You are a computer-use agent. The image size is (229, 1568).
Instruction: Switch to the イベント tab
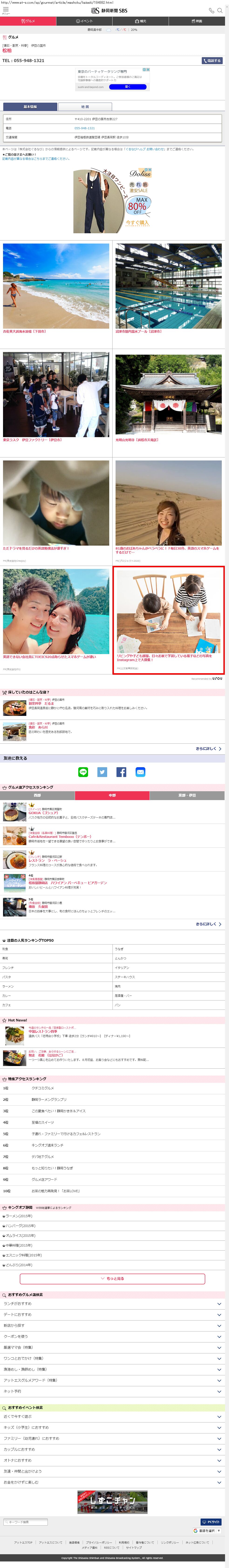click(x=84, y=21)
